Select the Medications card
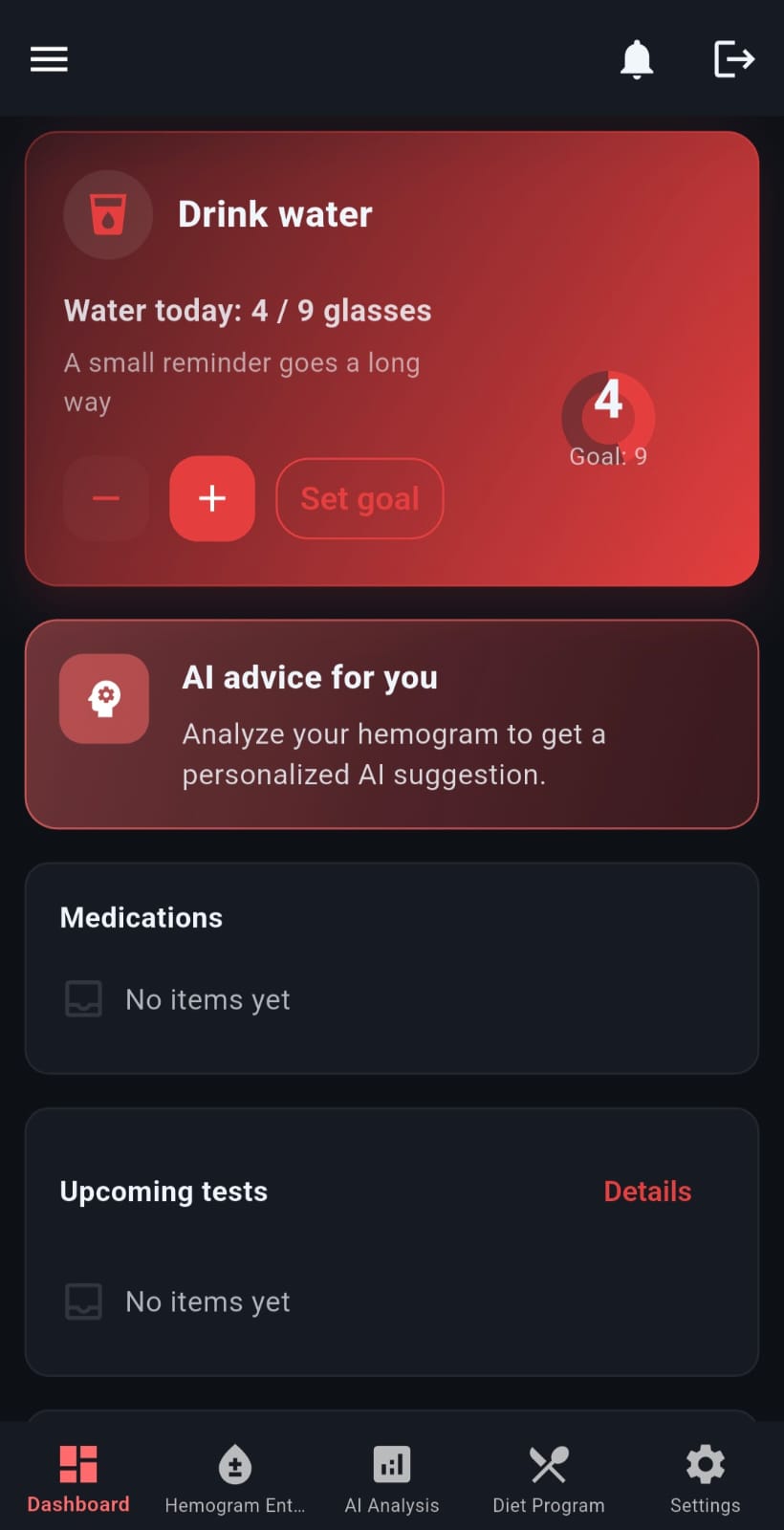 [391, 968]
